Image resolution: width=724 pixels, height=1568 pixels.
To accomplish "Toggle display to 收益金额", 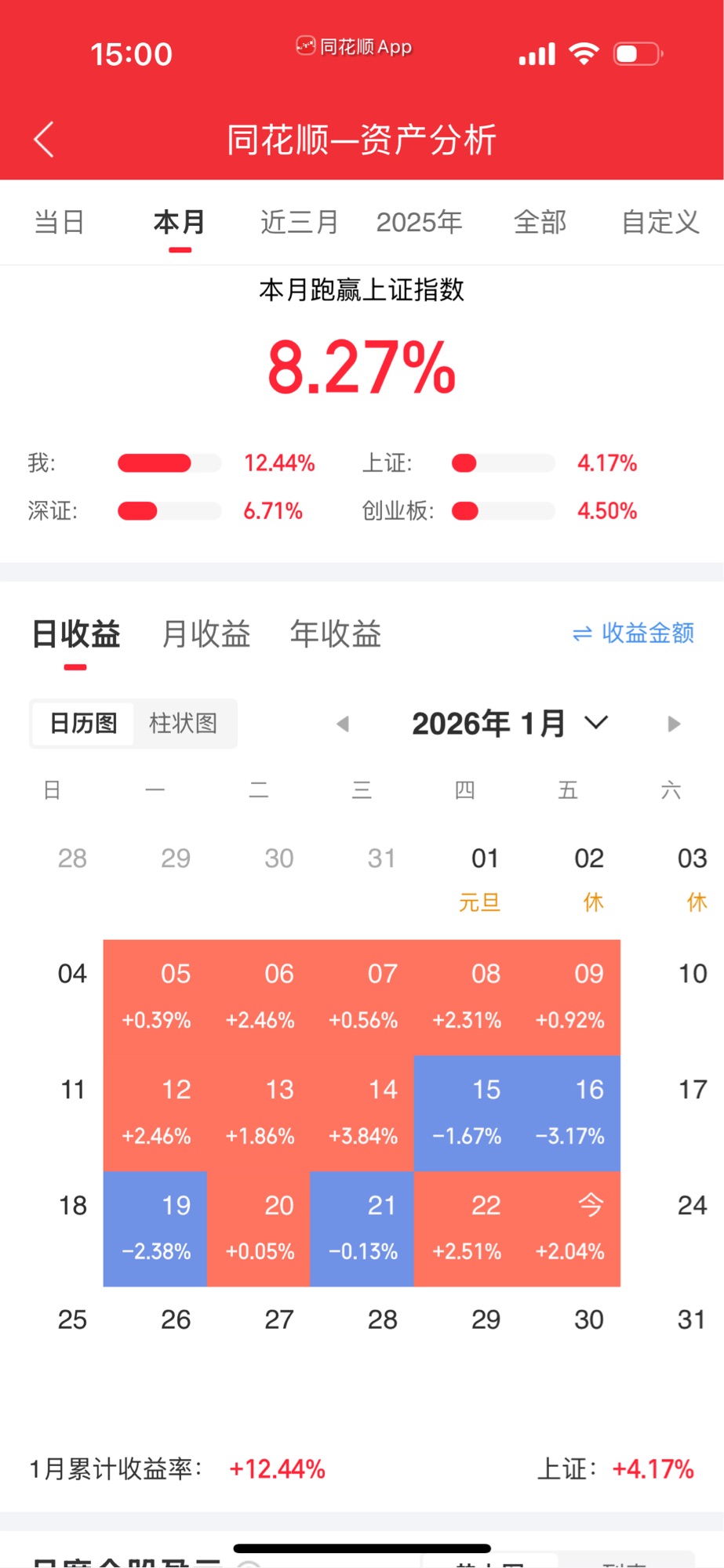I will [x=634, y=633].
